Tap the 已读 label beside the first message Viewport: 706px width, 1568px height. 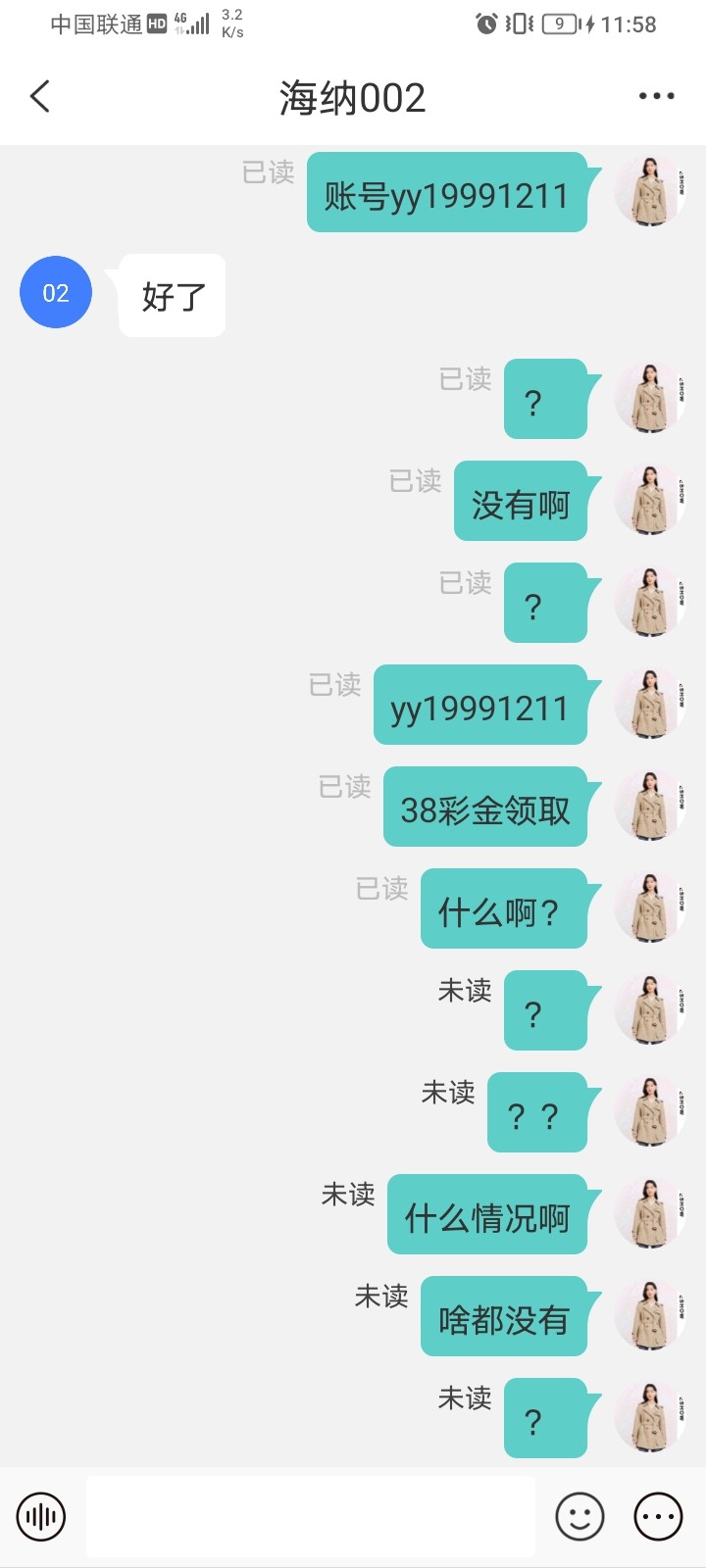coord(266,172)
